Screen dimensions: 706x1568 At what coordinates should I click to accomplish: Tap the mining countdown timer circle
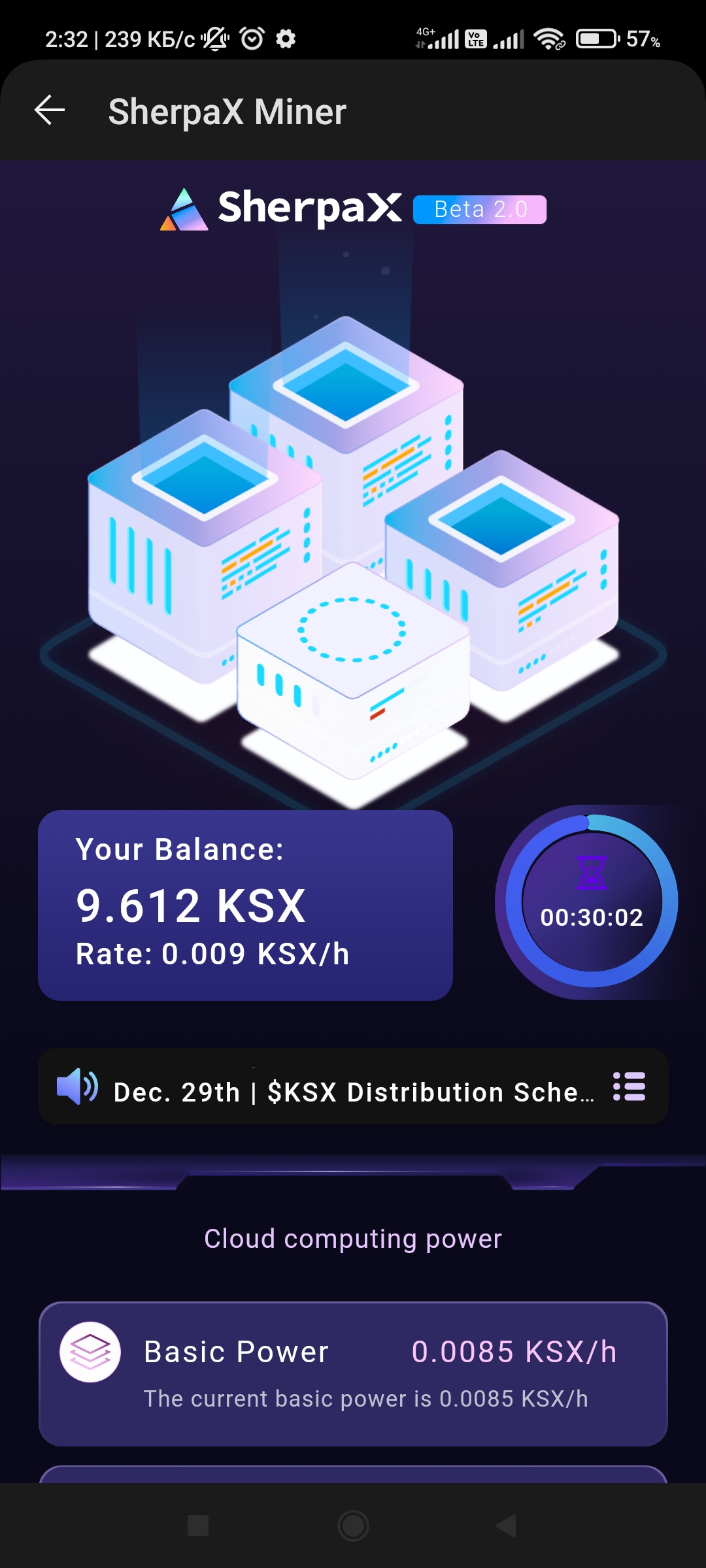(x=592, y=902)
